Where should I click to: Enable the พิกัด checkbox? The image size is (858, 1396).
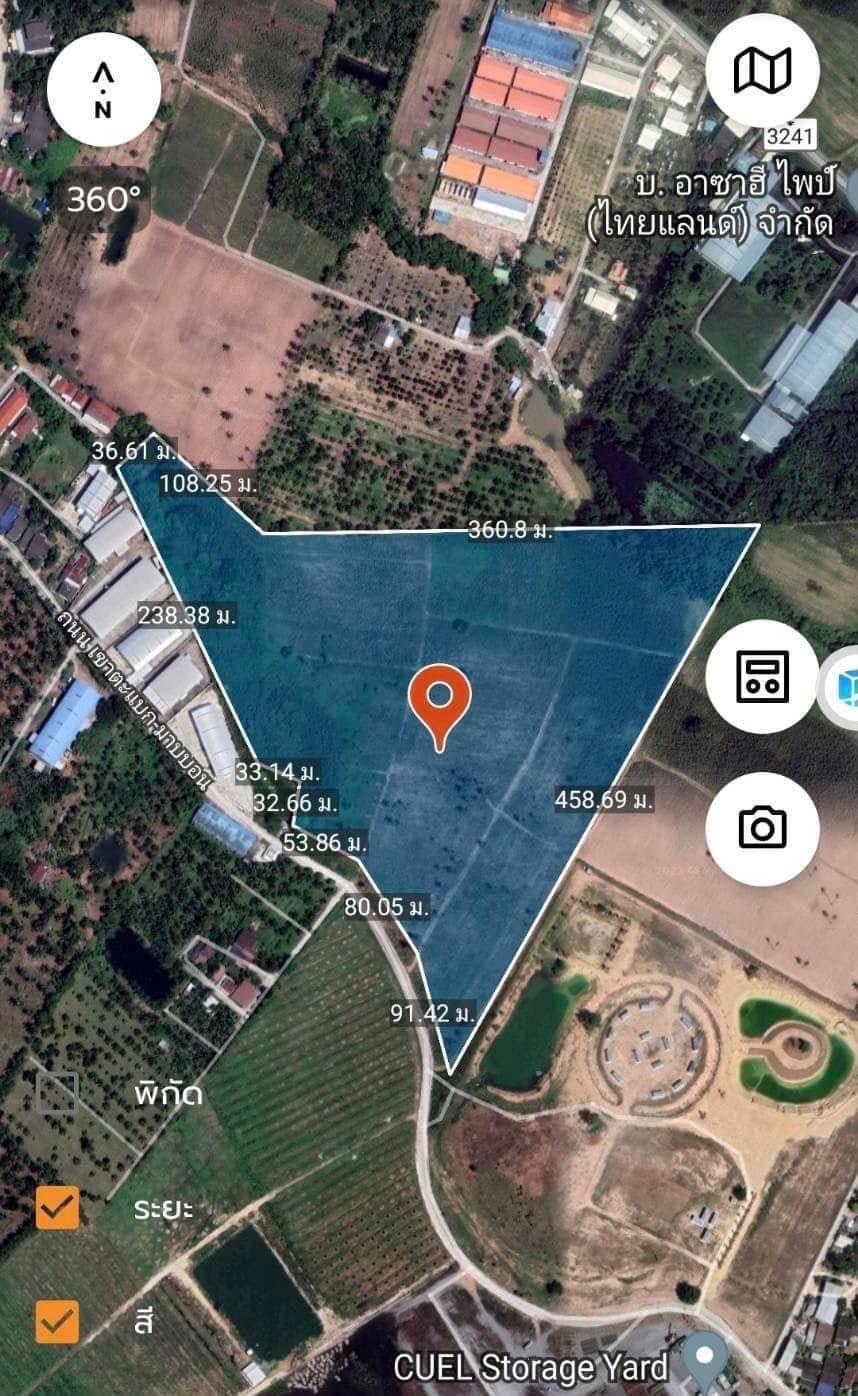click(57, 1093)
